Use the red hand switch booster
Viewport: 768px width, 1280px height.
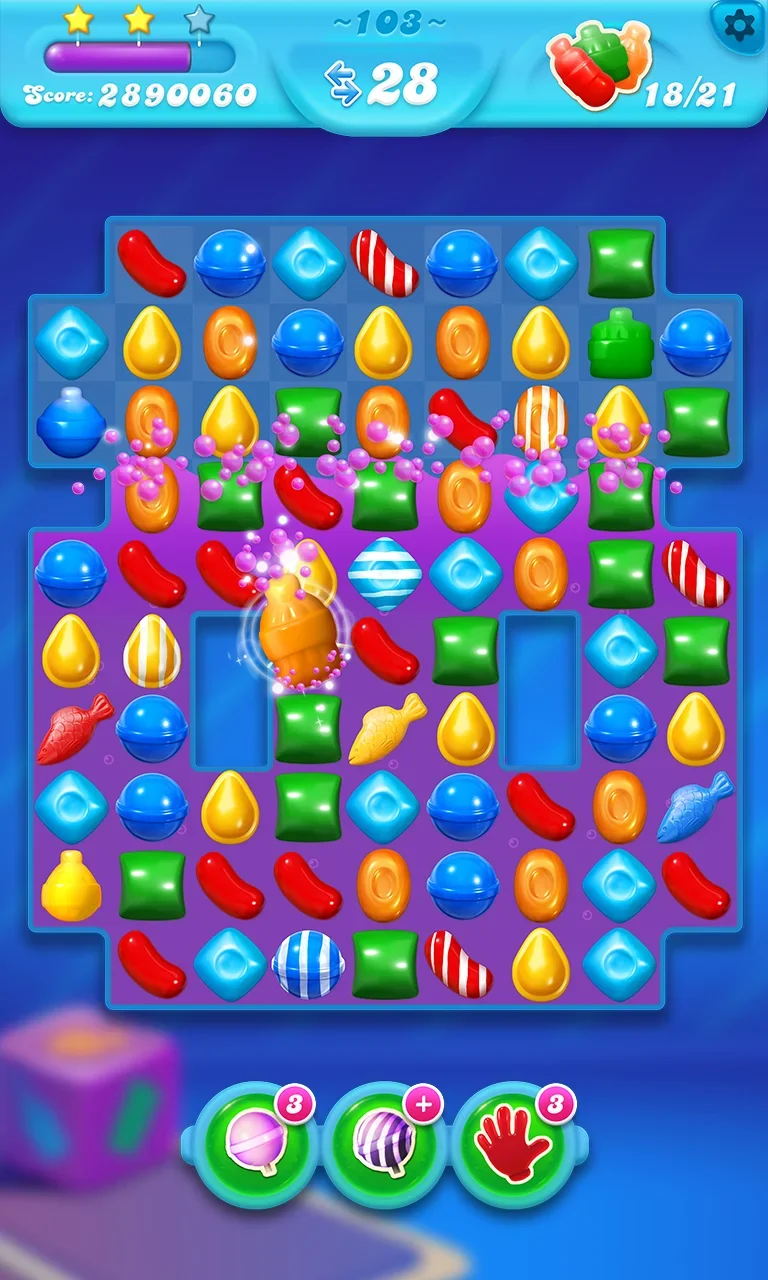513,1143
